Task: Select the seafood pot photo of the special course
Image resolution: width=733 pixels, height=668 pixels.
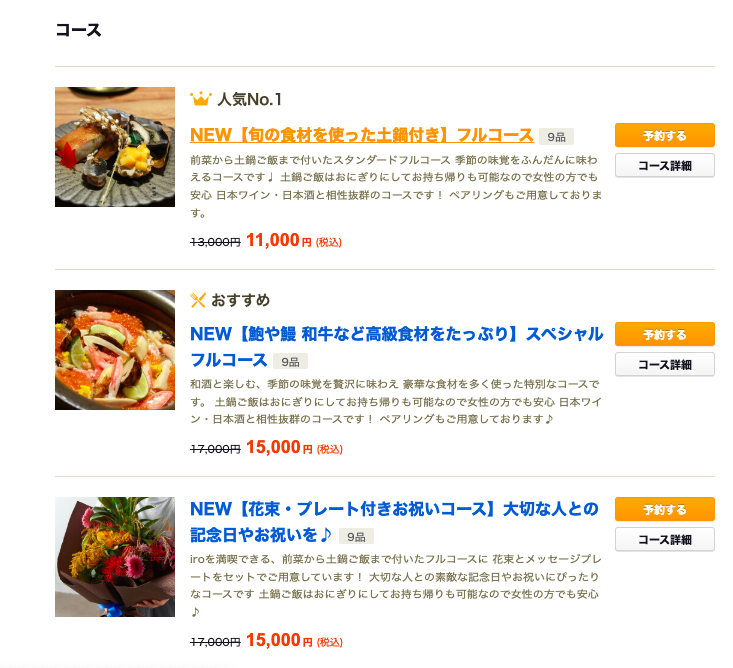Action: 115,350
